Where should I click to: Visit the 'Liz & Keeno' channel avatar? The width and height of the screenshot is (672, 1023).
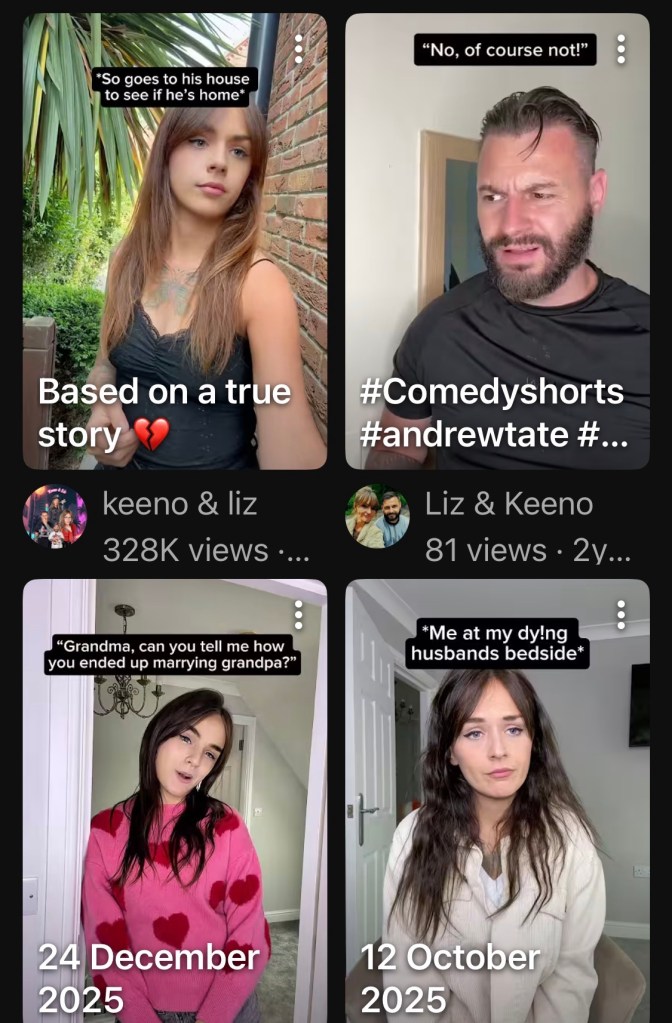click(378, 516)
